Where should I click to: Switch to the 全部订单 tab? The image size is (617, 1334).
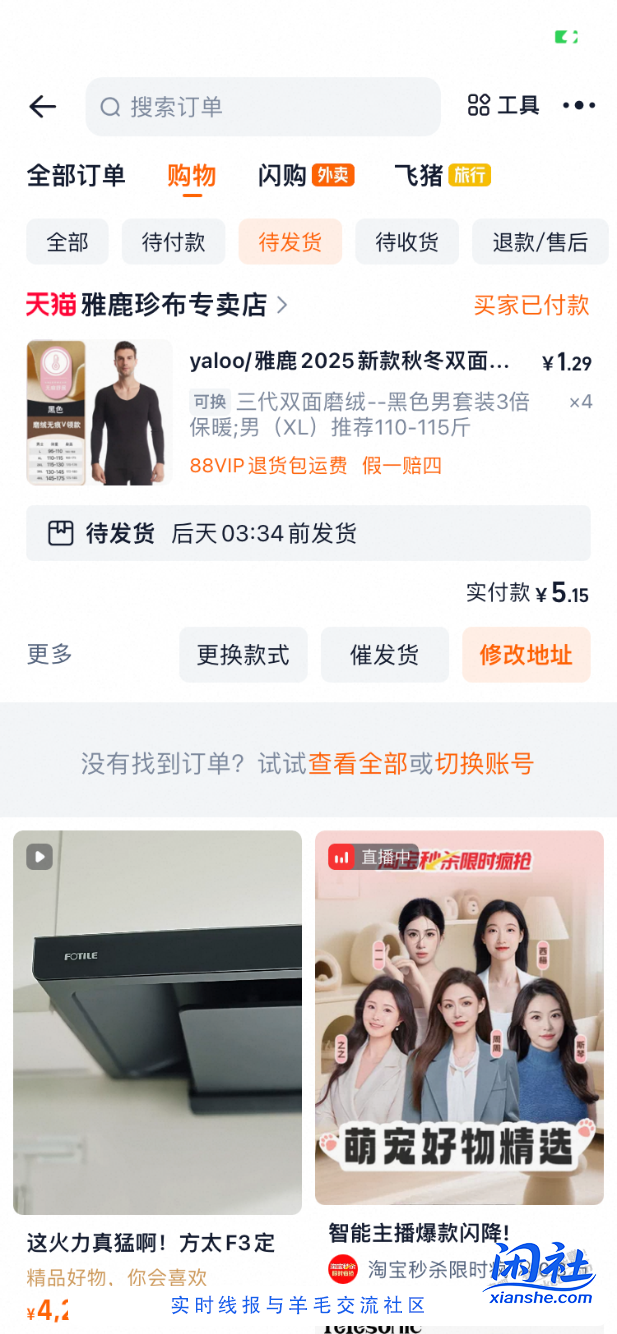[x=76, y=176]
